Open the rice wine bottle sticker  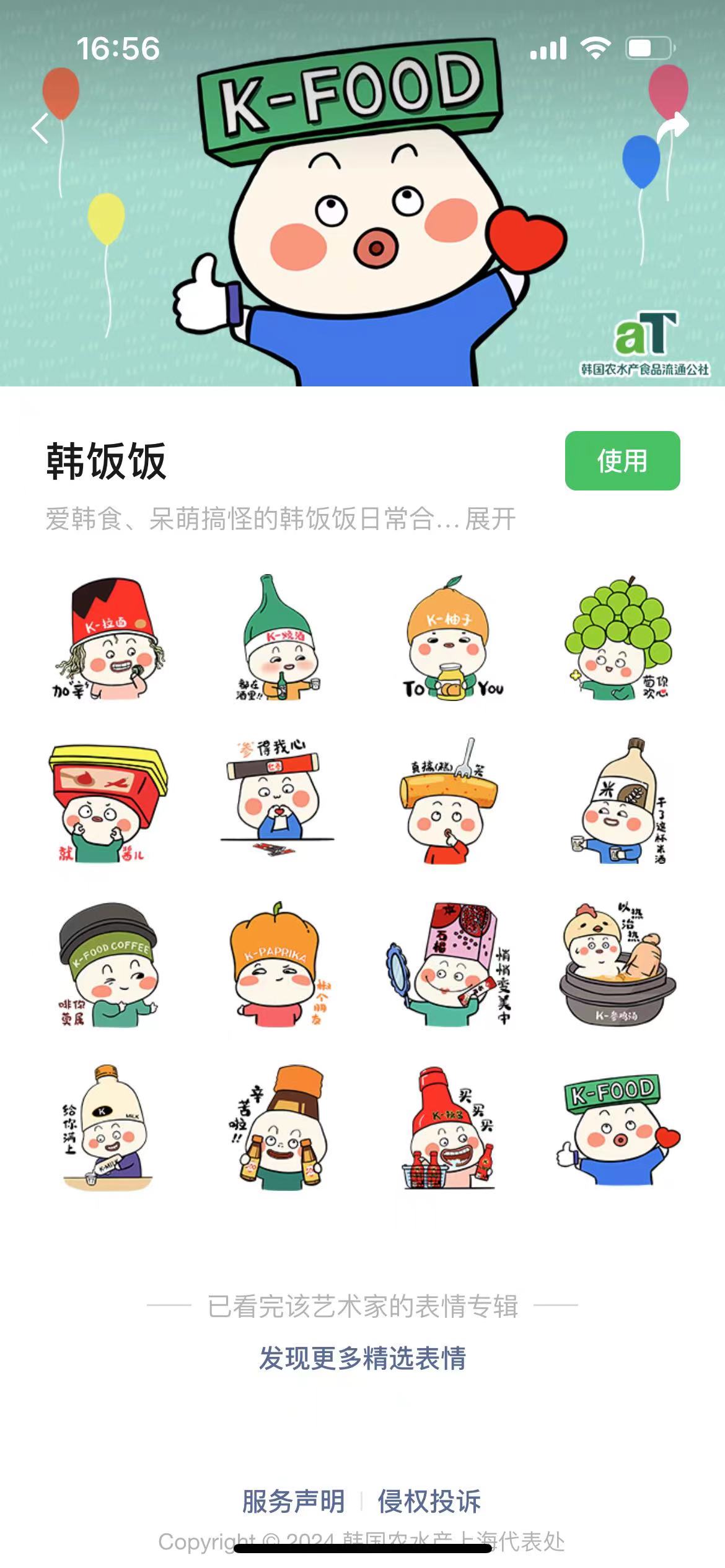618,799
